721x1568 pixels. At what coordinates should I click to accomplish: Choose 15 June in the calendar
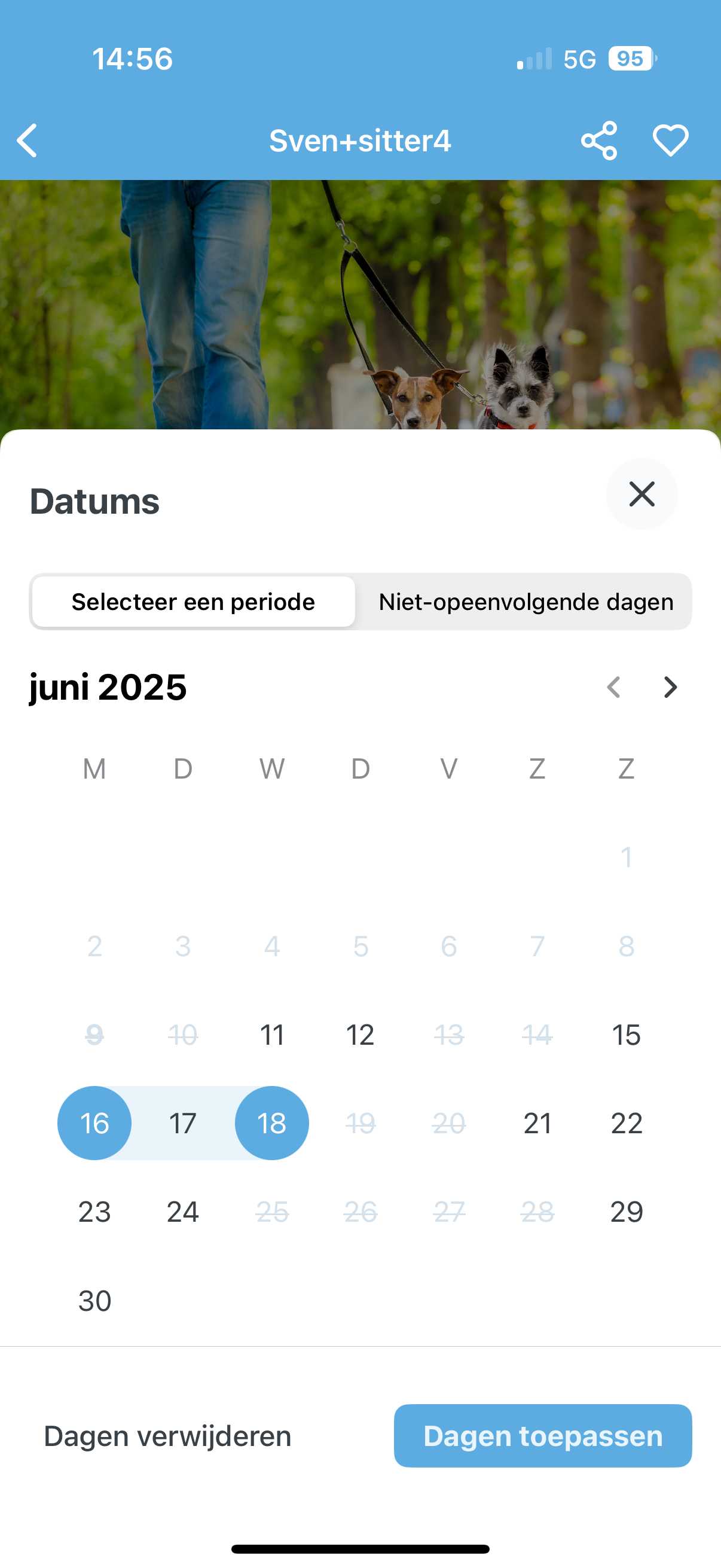(626, 1035)
